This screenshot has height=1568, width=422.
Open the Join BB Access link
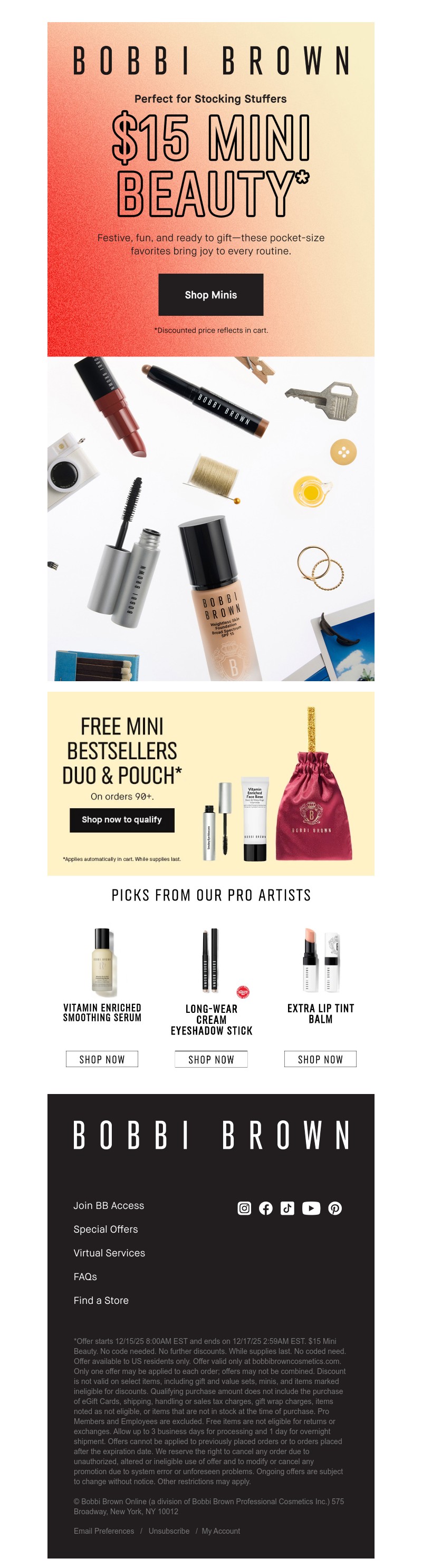(109, 1205)
